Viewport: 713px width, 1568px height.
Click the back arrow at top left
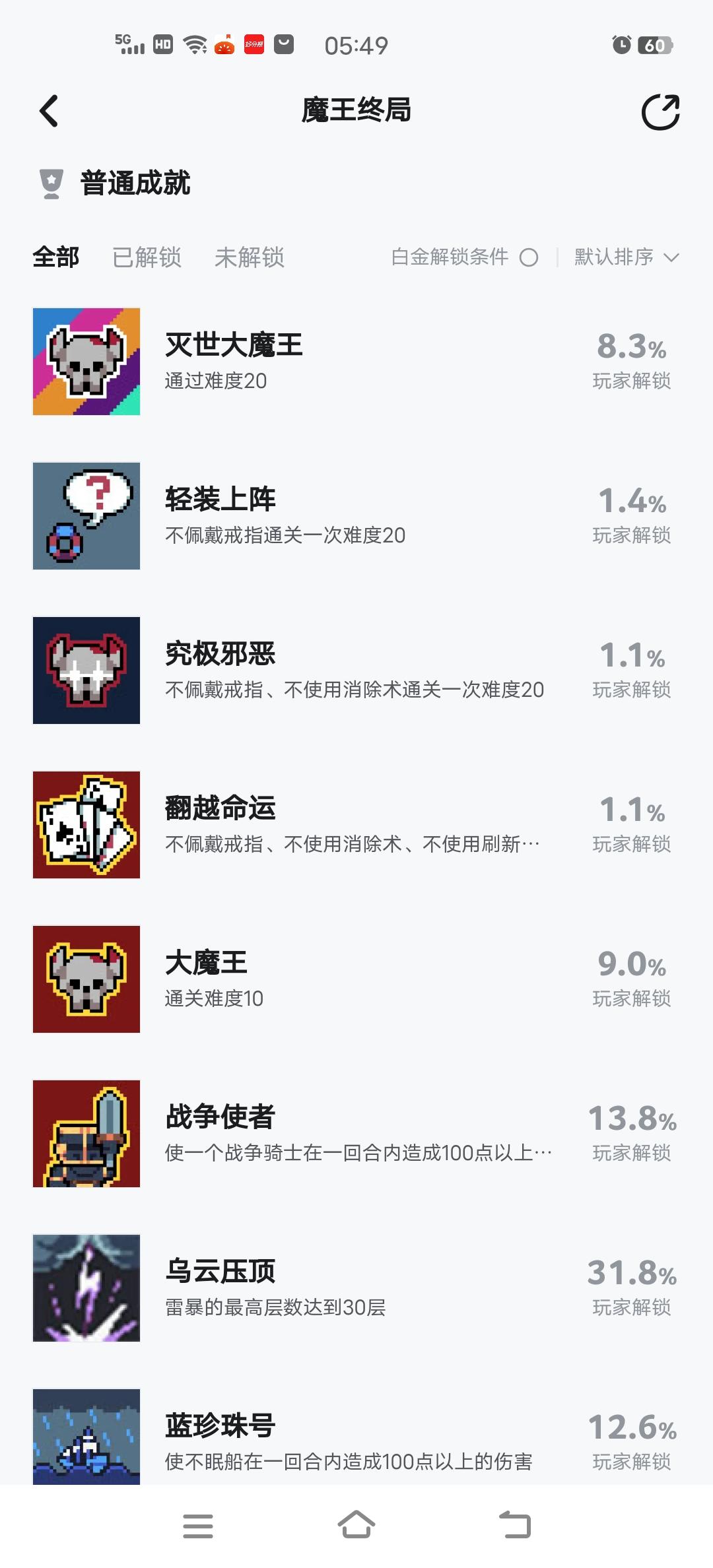pos(48,111)
